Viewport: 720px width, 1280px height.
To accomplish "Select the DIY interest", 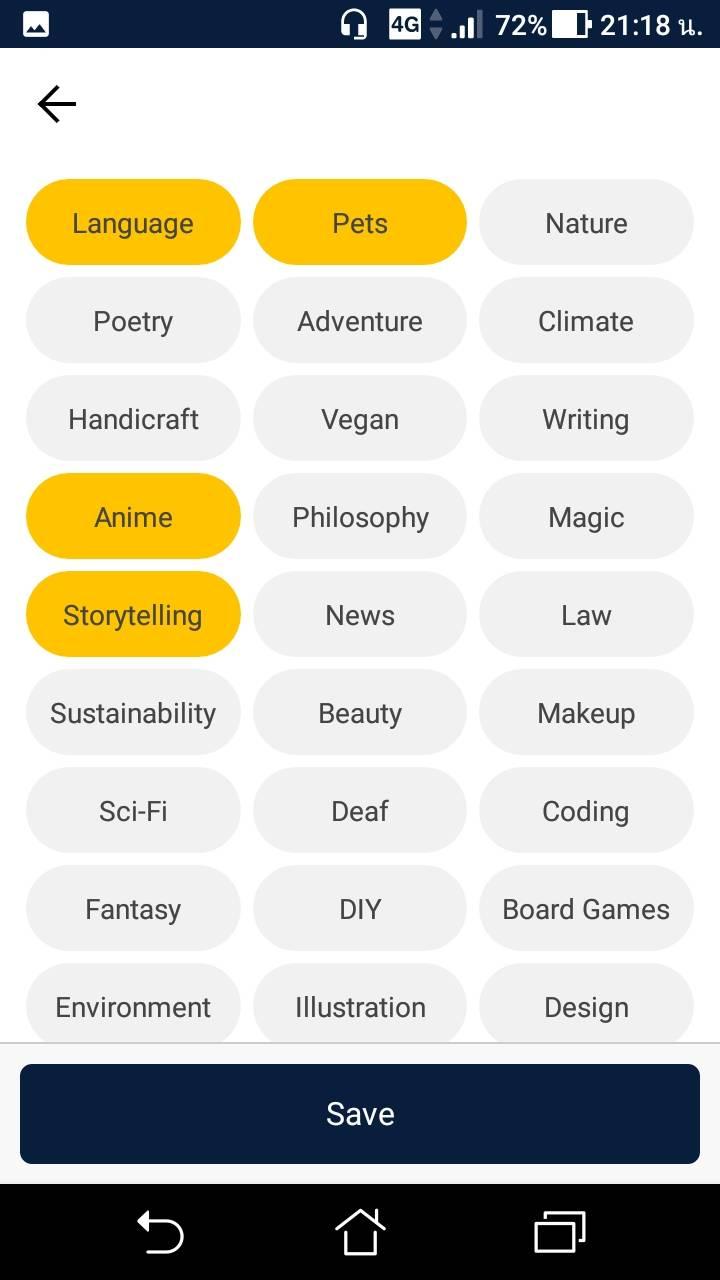I will point(360,909).
